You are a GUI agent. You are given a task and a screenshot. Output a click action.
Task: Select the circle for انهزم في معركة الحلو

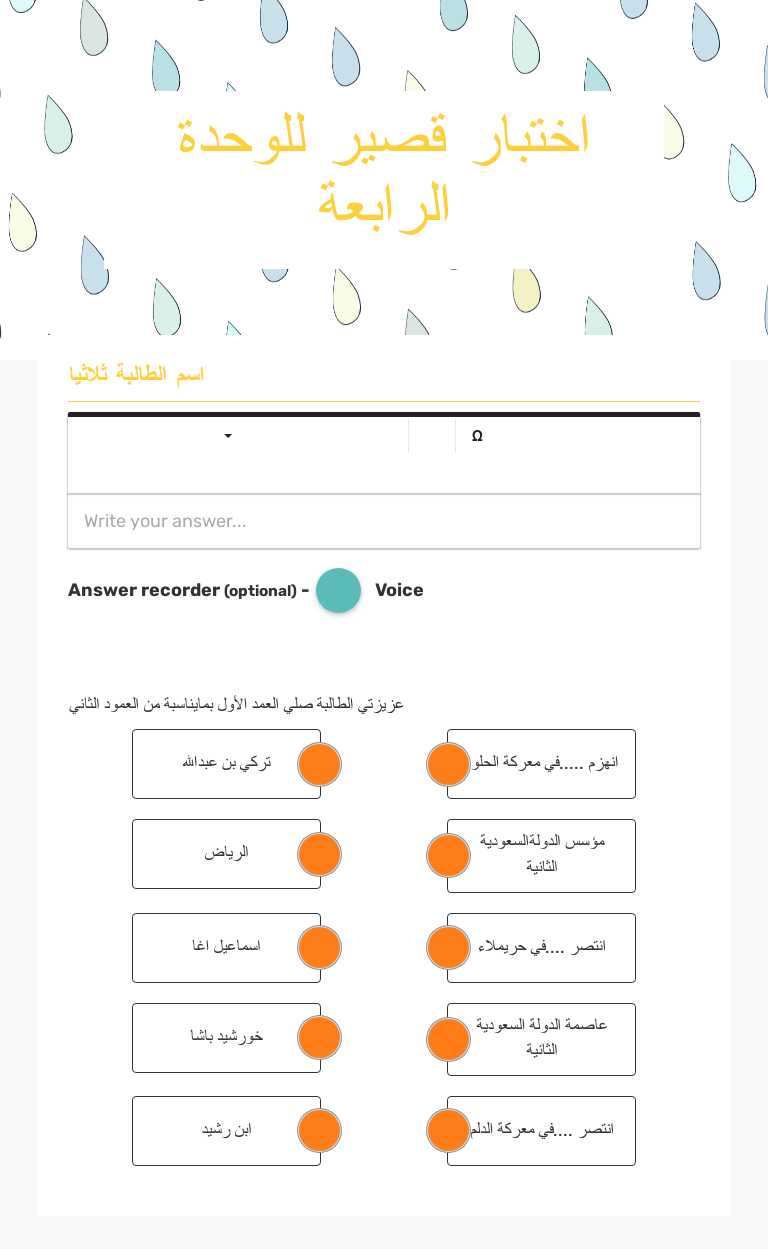coord(448,764)
